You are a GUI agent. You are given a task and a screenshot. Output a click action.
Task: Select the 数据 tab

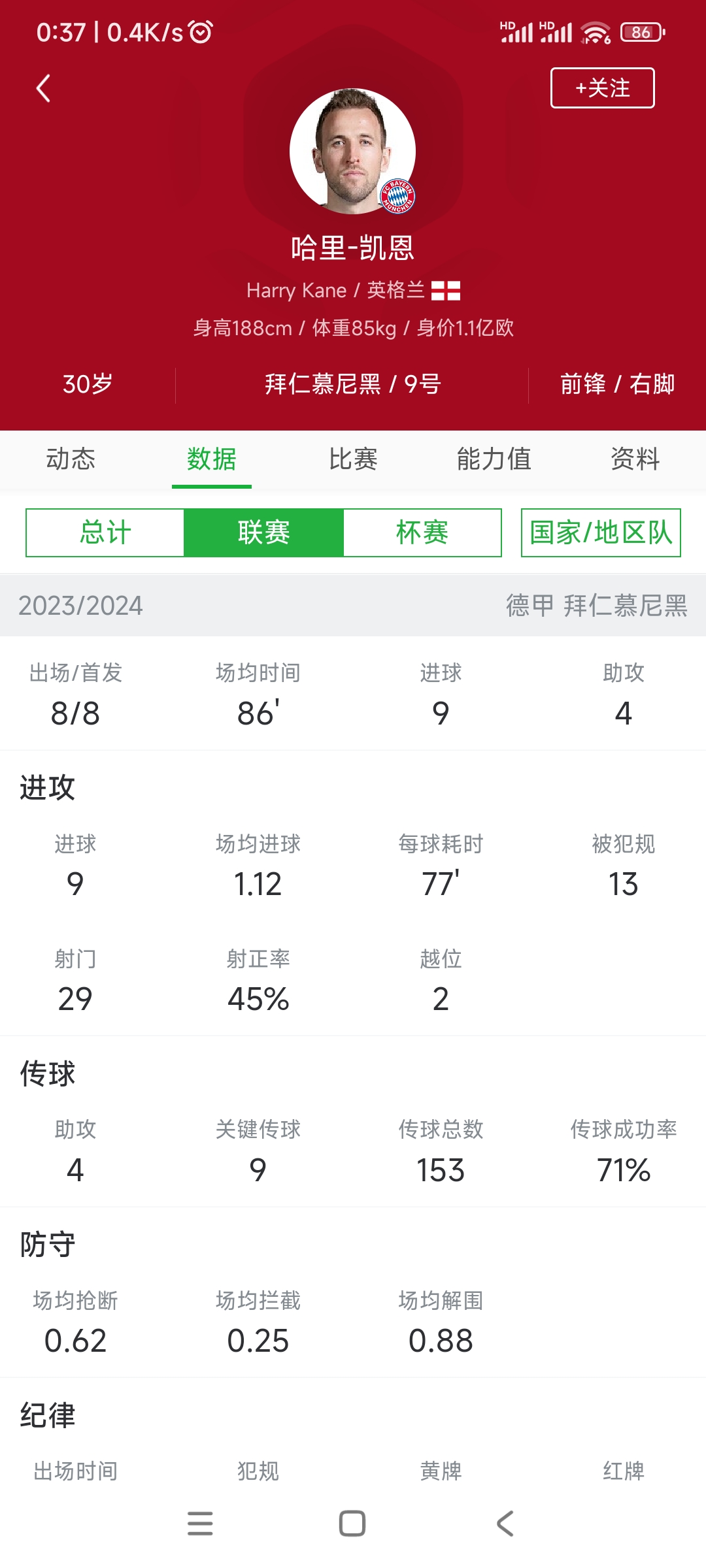[x=212, y=459]
